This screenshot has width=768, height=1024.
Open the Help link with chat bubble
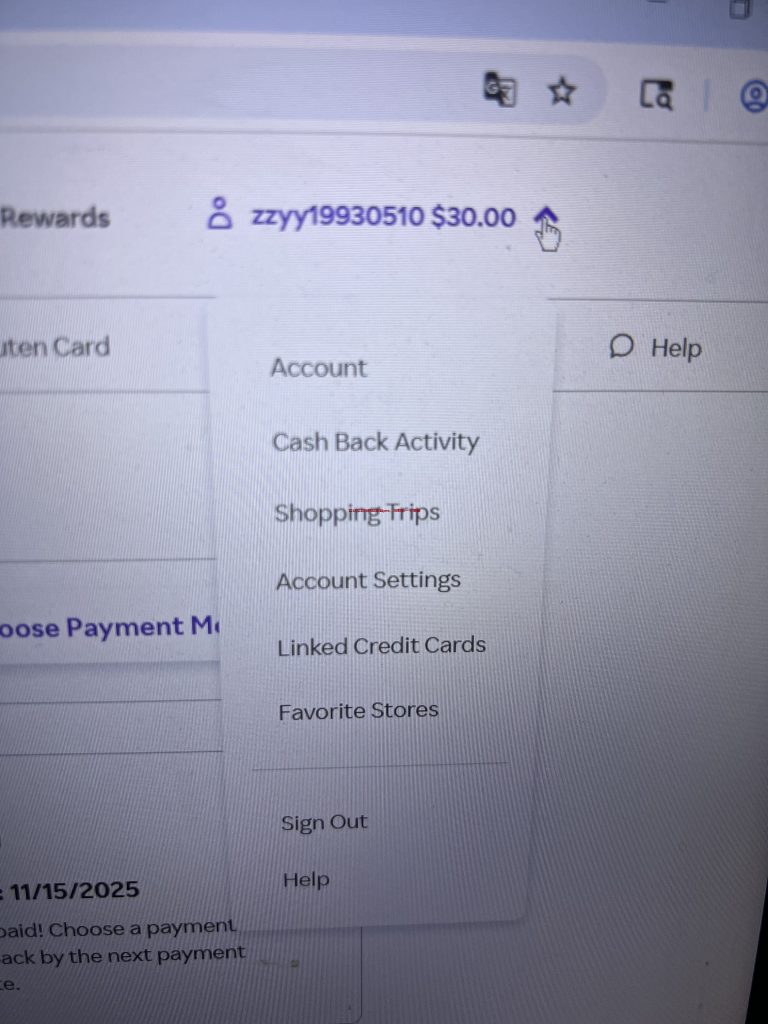(x=656, y=348)
